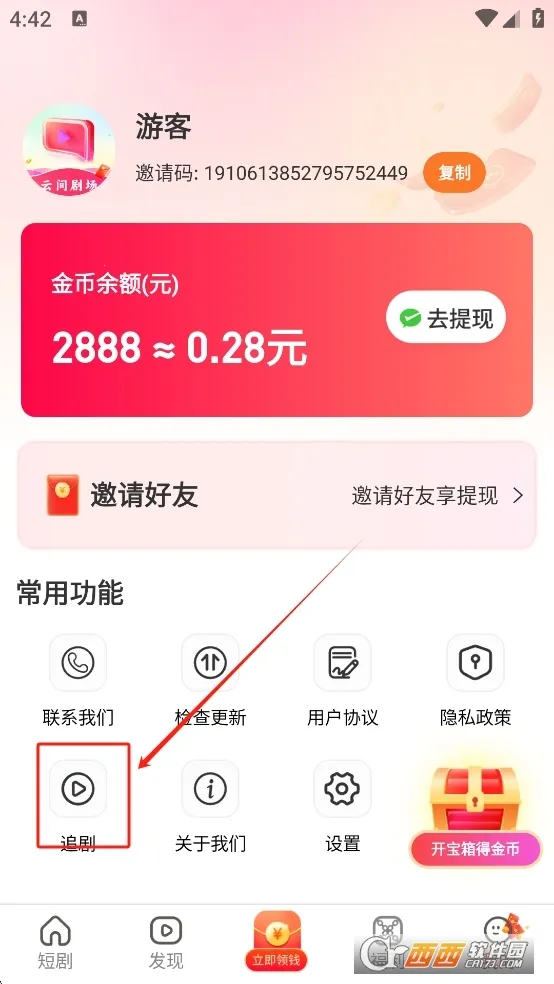Switch to the 发现 tab

tap(166, 943)
